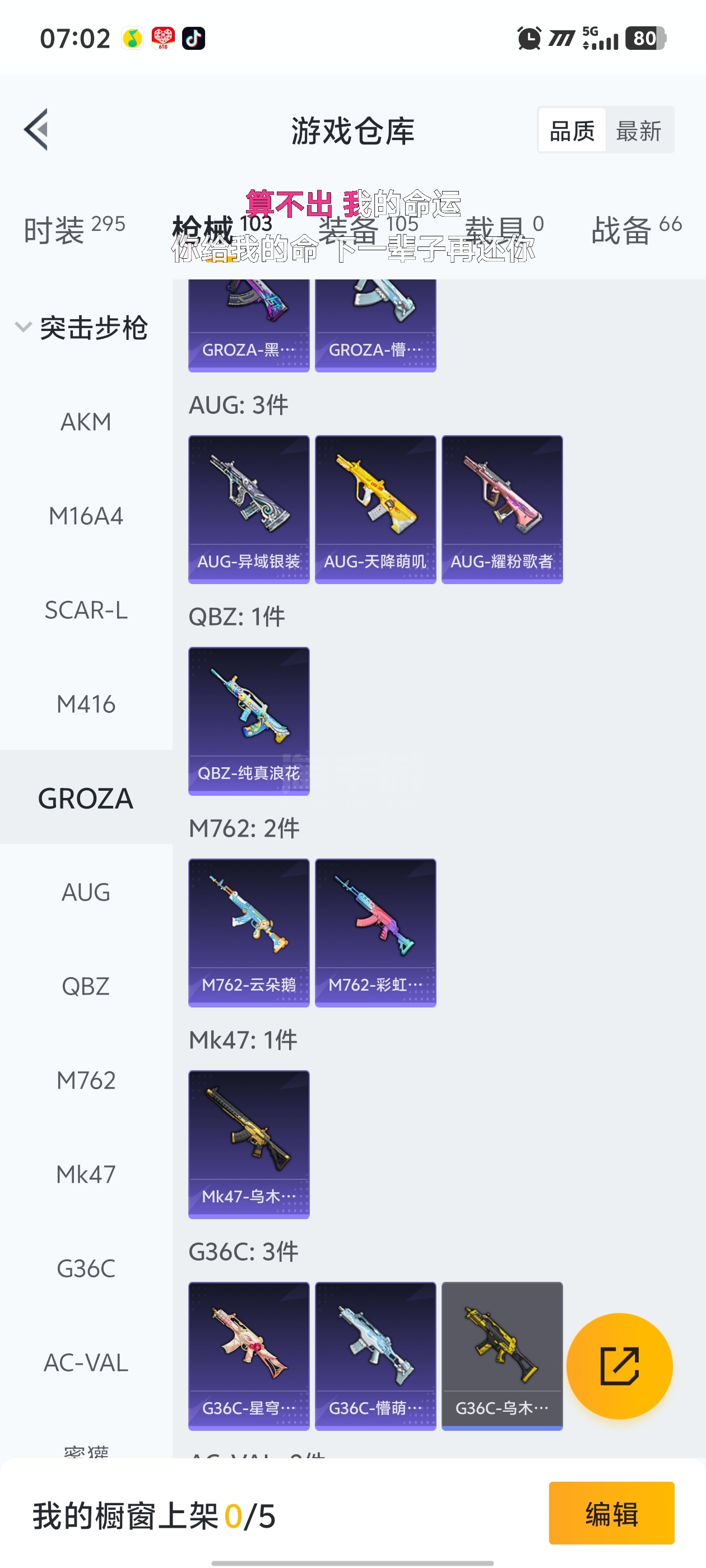Sort by 品质
This screenshot has width=706, height=1568.
pyautogui.click(x=572, y=131)
